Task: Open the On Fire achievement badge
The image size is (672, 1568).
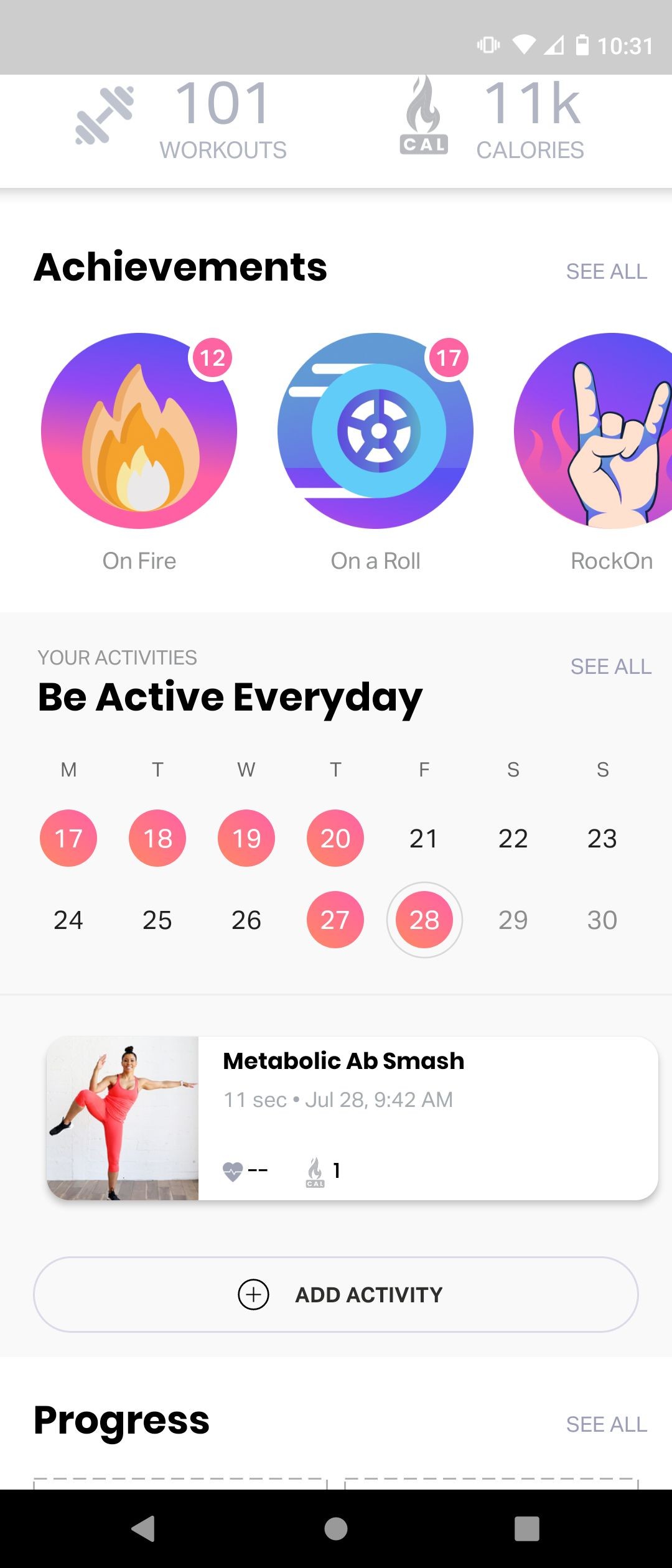Action: (x=139, y=431)
